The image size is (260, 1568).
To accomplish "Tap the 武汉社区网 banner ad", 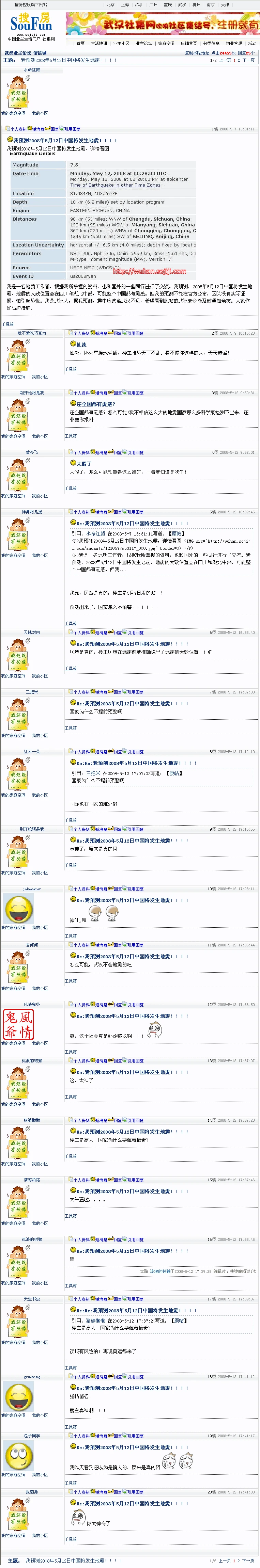I will coord(163,25).
